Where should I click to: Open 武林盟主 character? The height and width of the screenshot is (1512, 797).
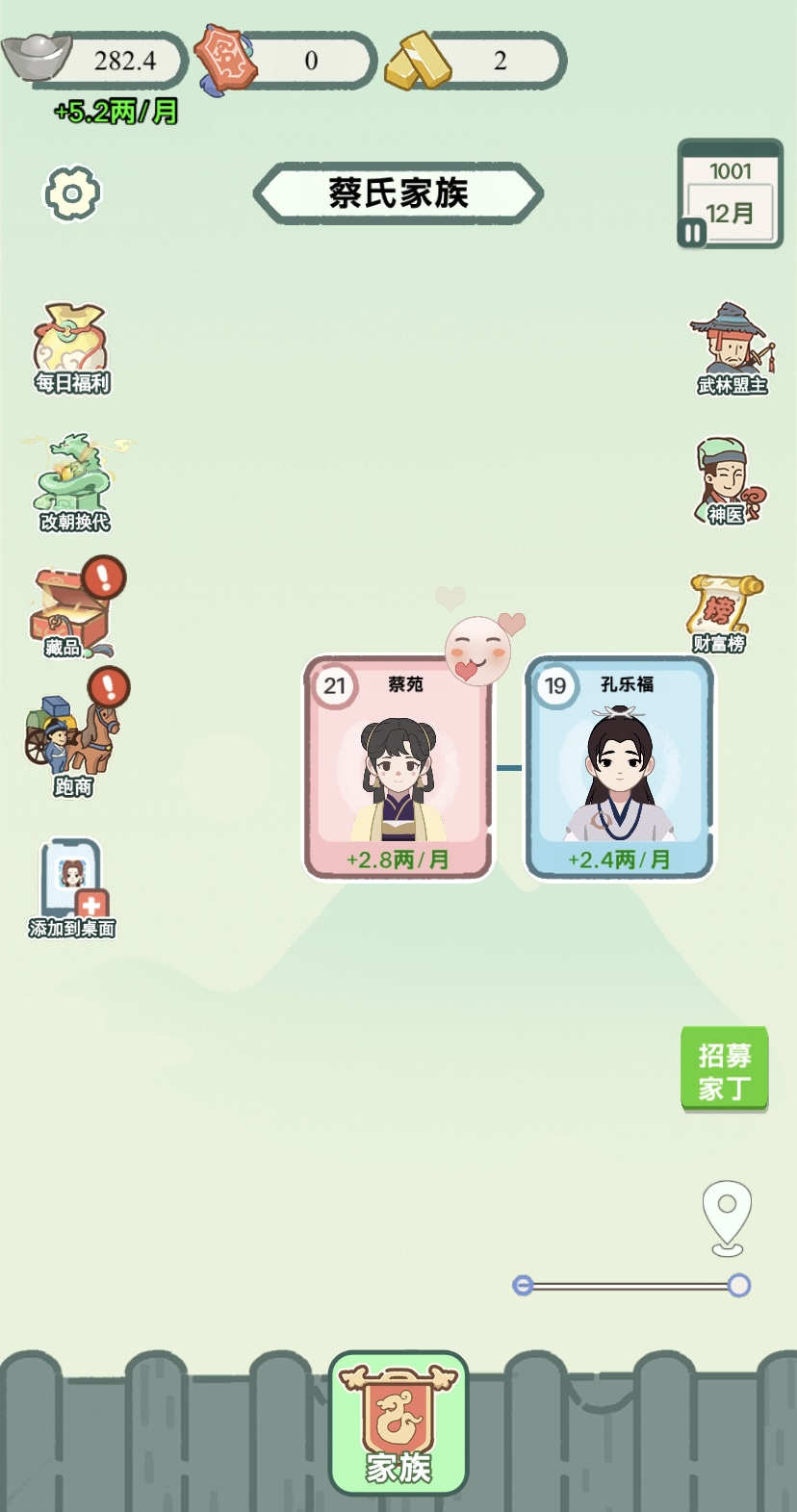tap(733, 347)
